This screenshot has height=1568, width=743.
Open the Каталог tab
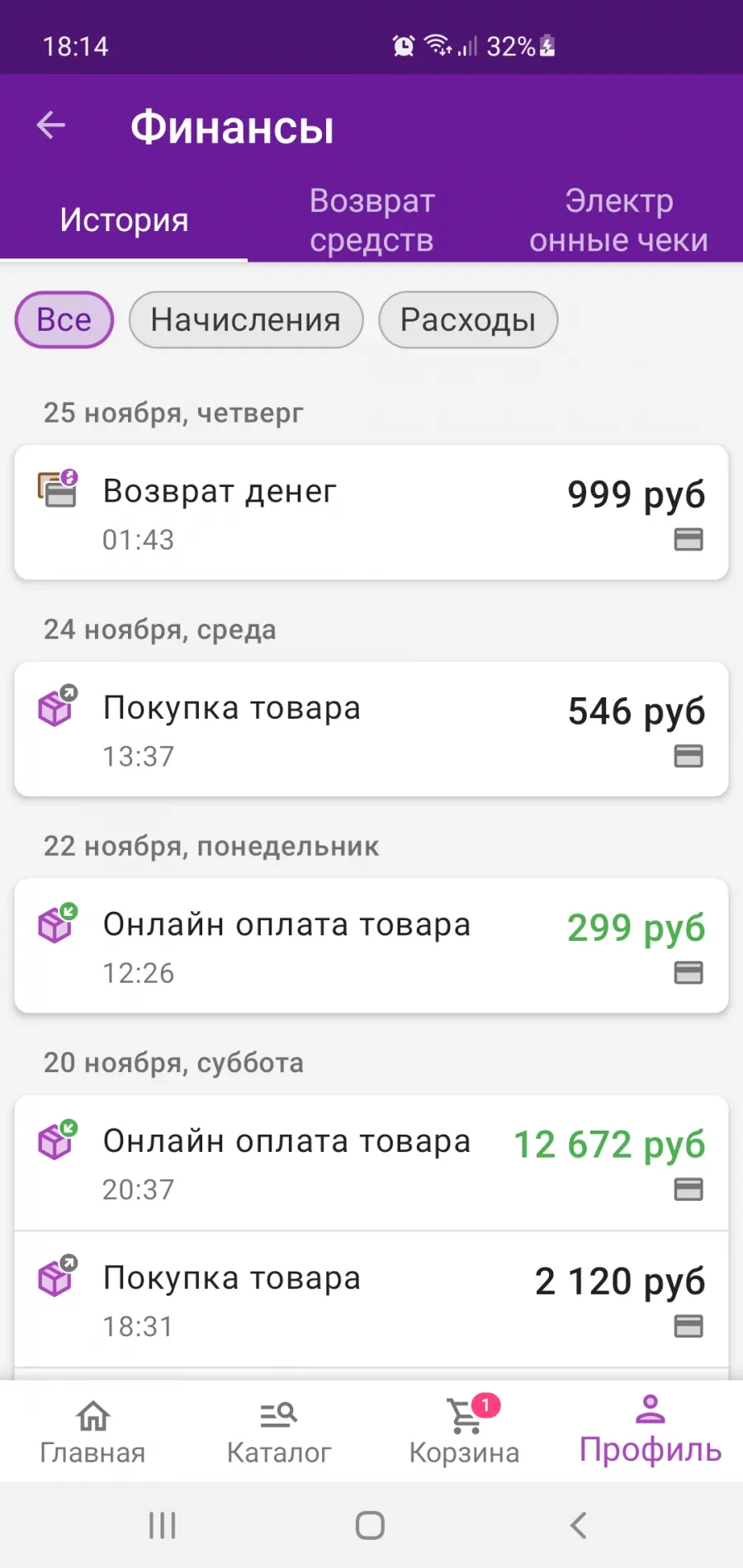(279, 1432)
